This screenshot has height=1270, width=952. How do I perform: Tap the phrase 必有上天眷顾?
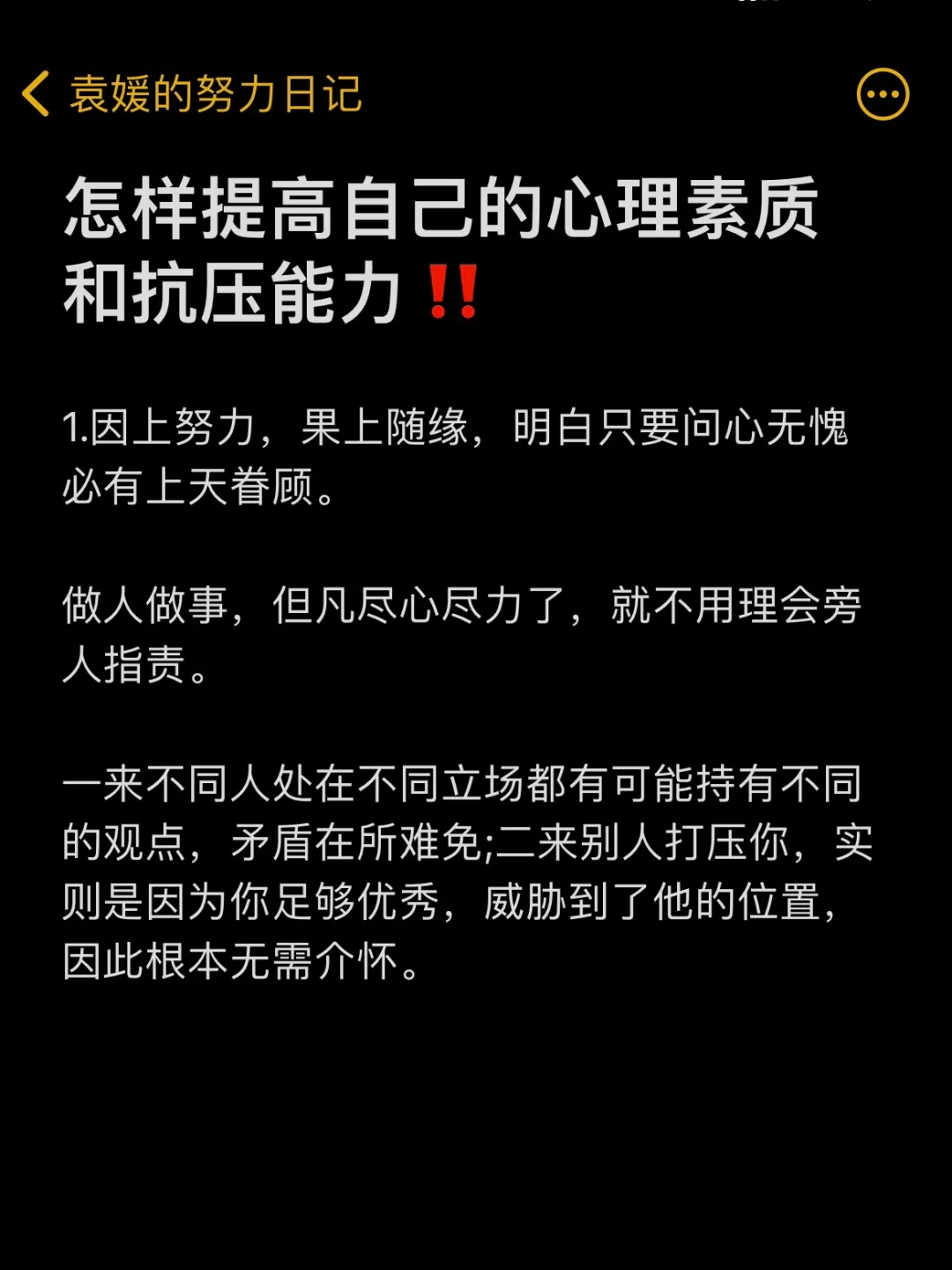[x=203, y=483]
